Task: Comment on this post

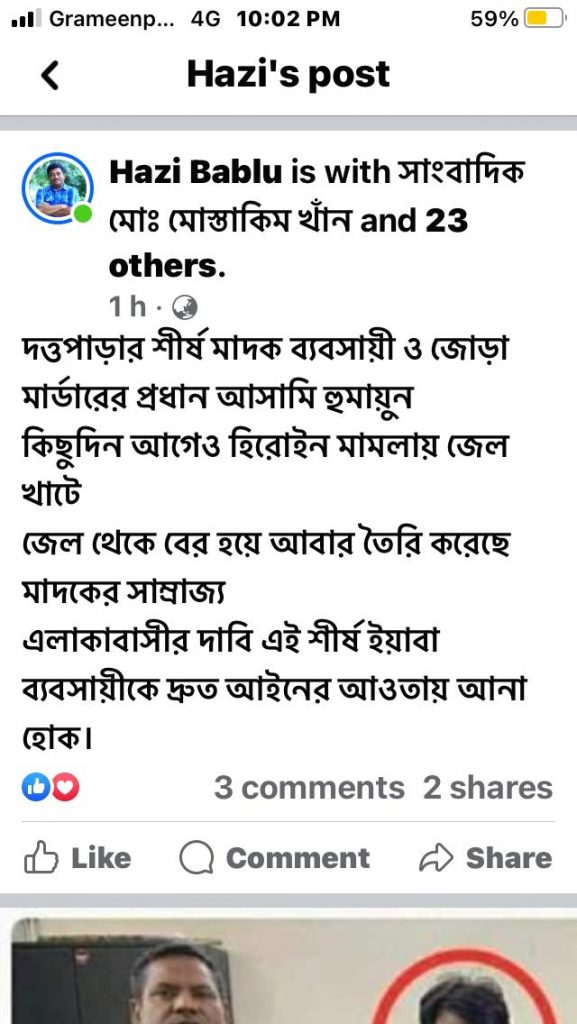Action: (x=275, y=858)
